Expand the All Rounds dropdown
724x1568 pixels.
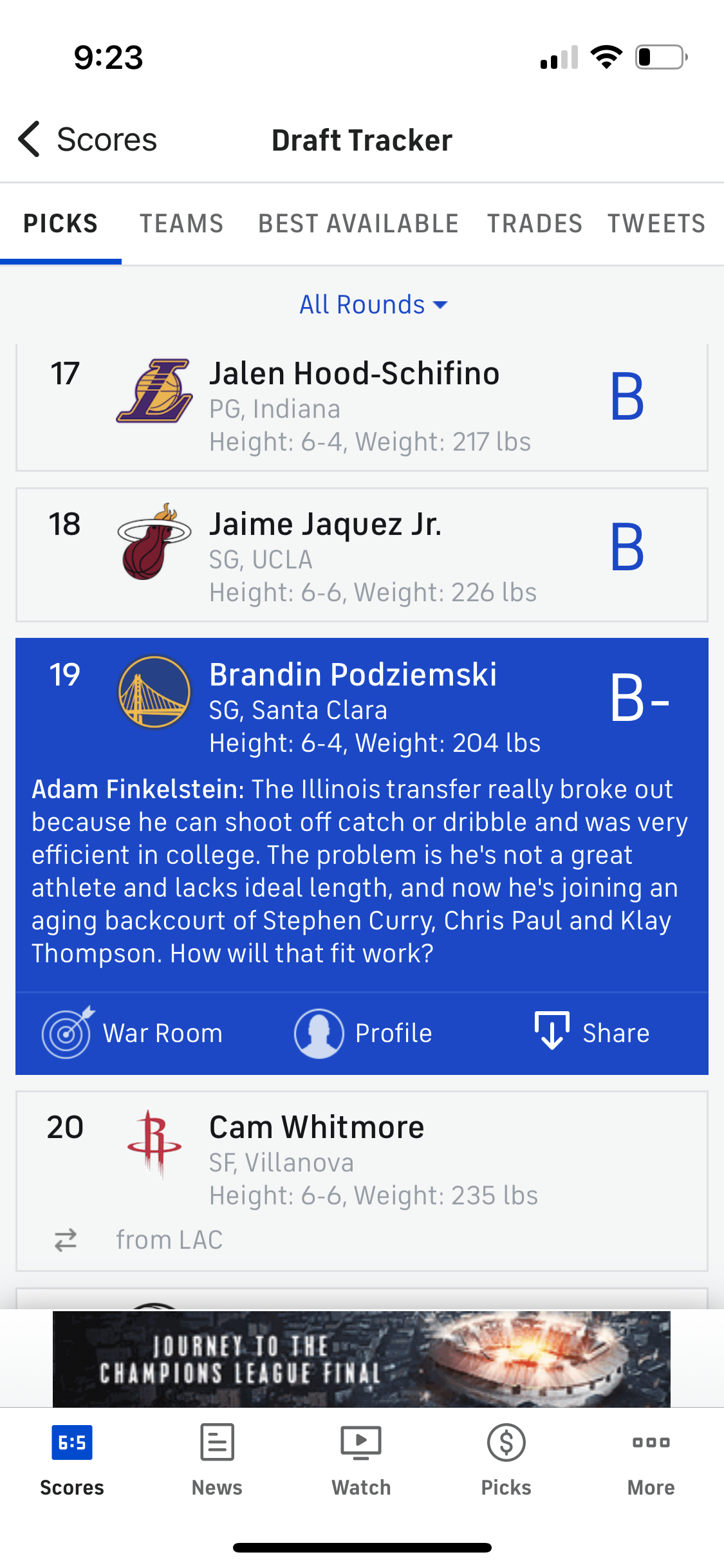click(x=374, y=304)
